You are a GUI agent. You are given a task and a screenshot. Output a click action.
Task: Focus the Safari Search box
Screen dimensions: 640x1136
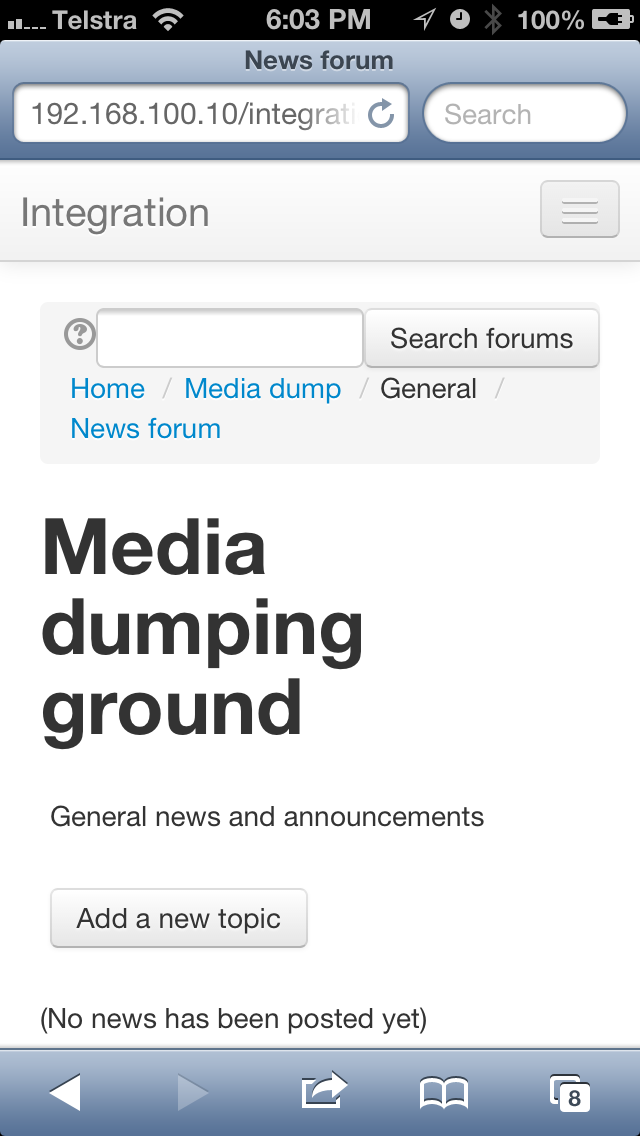(524, 114)
